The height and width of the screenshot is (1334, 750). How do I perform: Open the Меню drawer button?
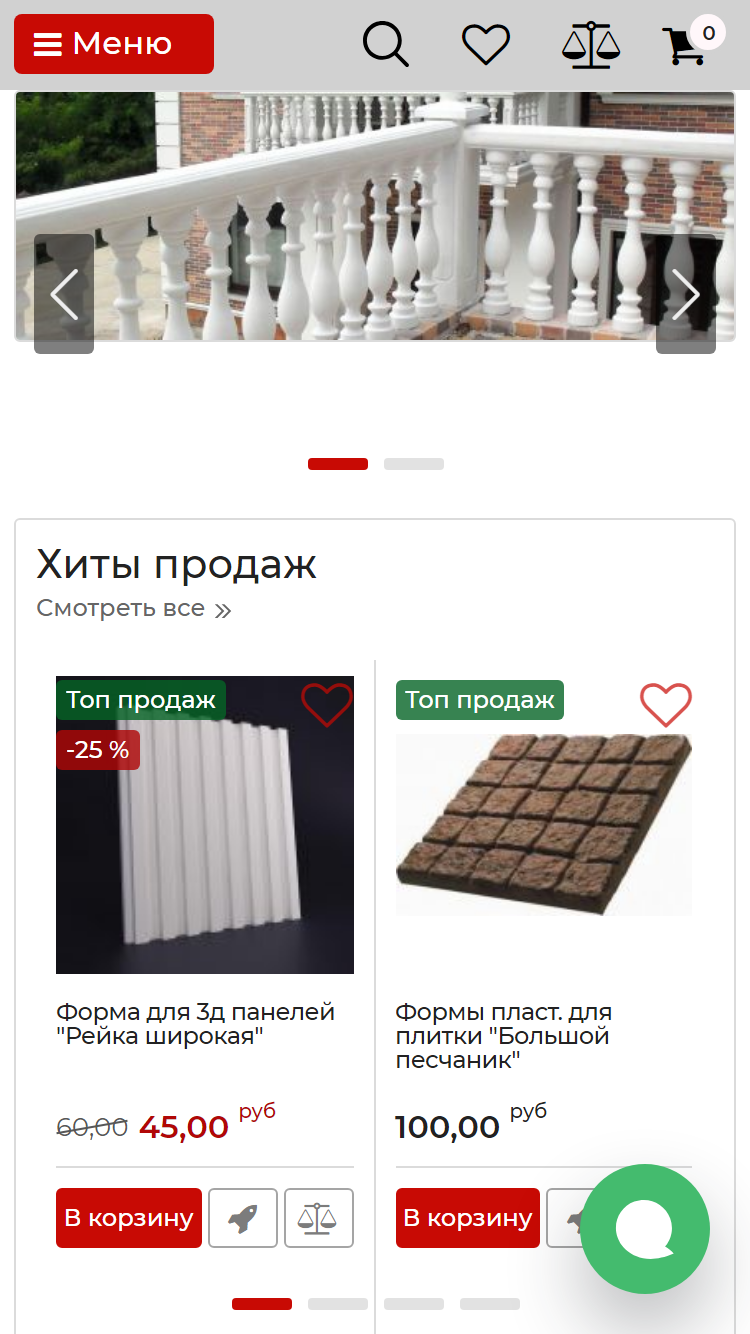click(114, 44)
